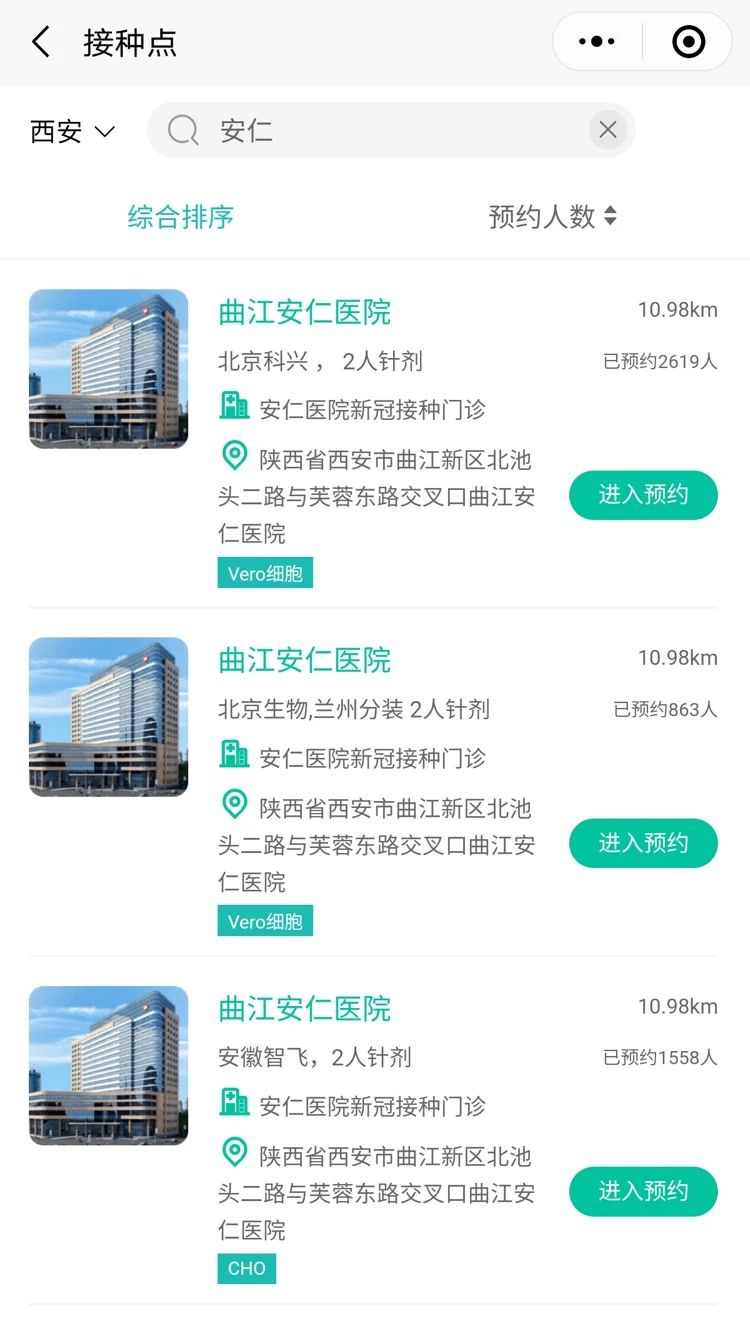The height and width of the screenshot is (1317, 750).
Task: Tap 进入预约 for the 安徽智飞 vaccine
Action: [643, 1191]
